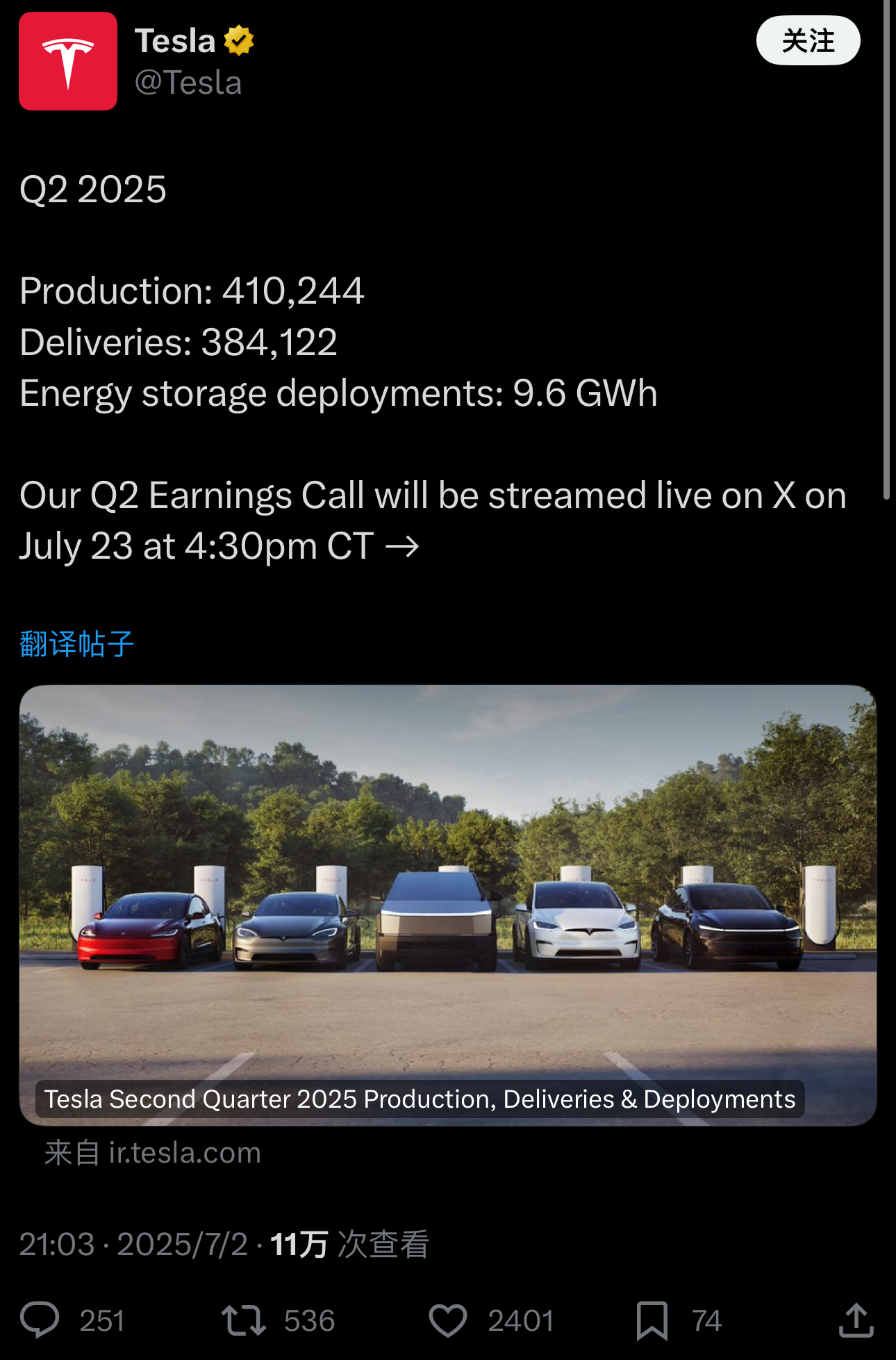
Task: Translate this post via 翻译帖子
Action: 76,644
